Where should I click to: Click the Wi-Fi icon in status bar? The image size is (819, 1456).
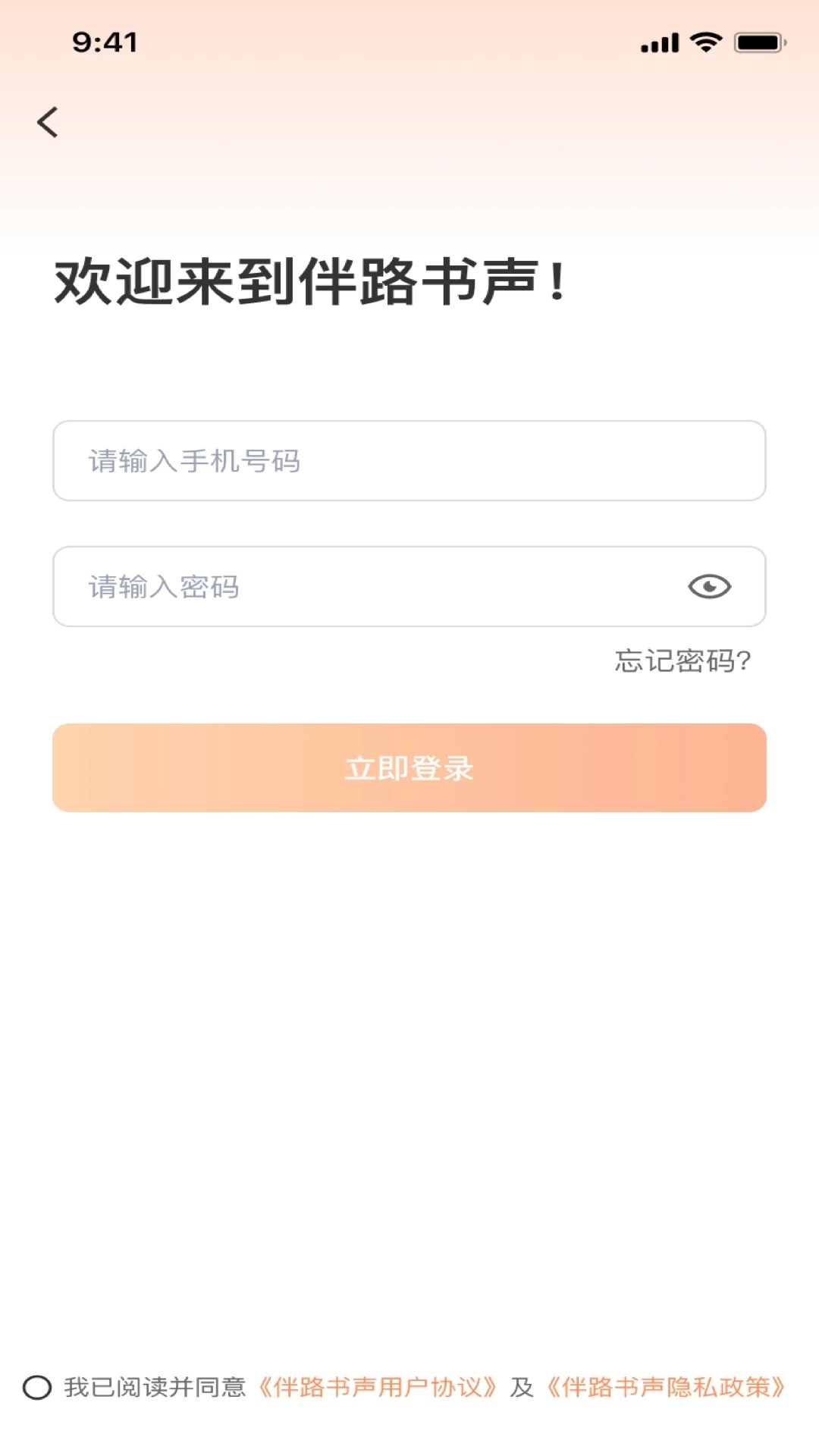tap(707, 42)
